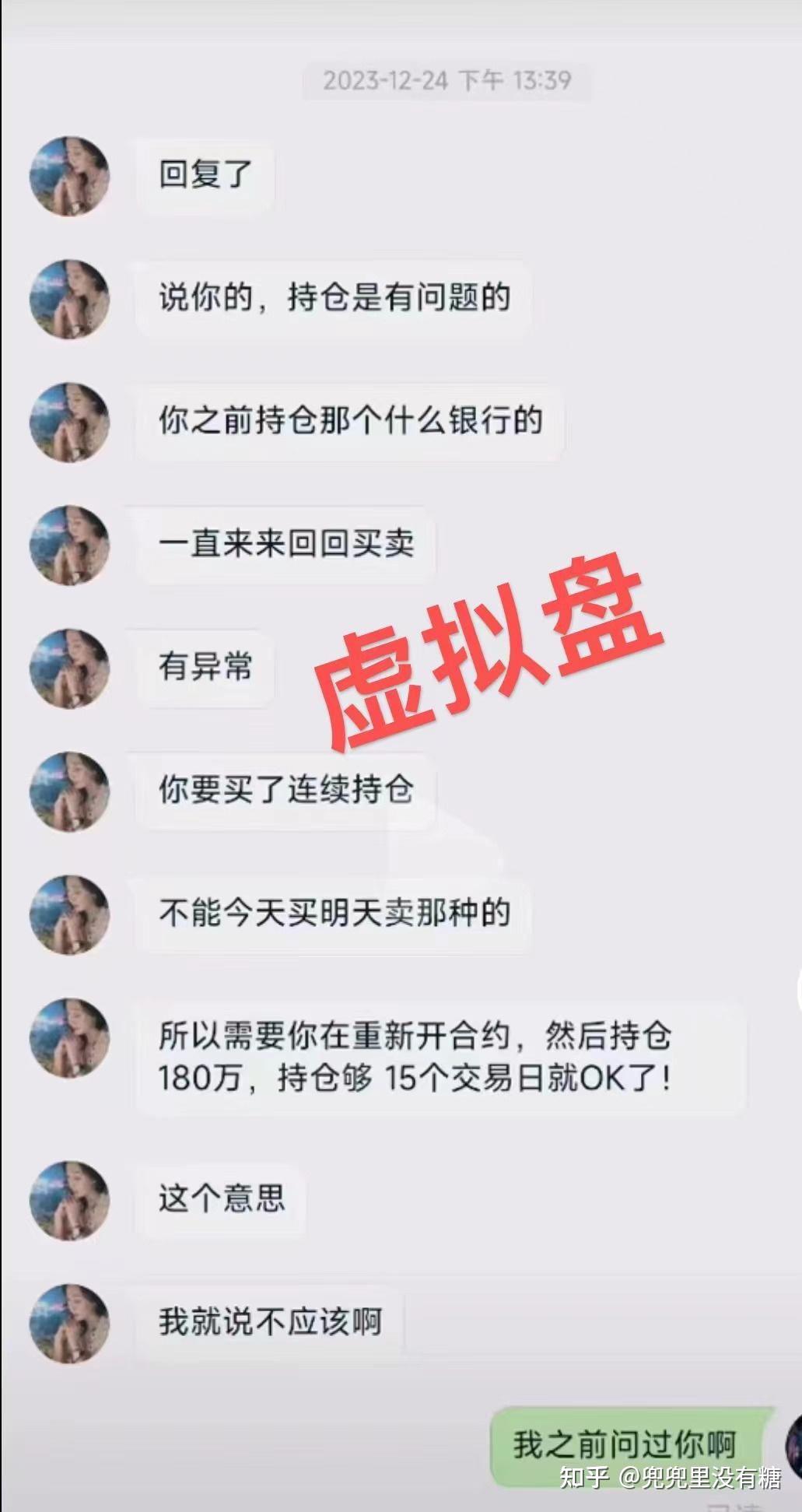Tap the 说你的，持仓是有问题的 message
This screenshot has height=1512, width=802.
(x=334, y=300)
